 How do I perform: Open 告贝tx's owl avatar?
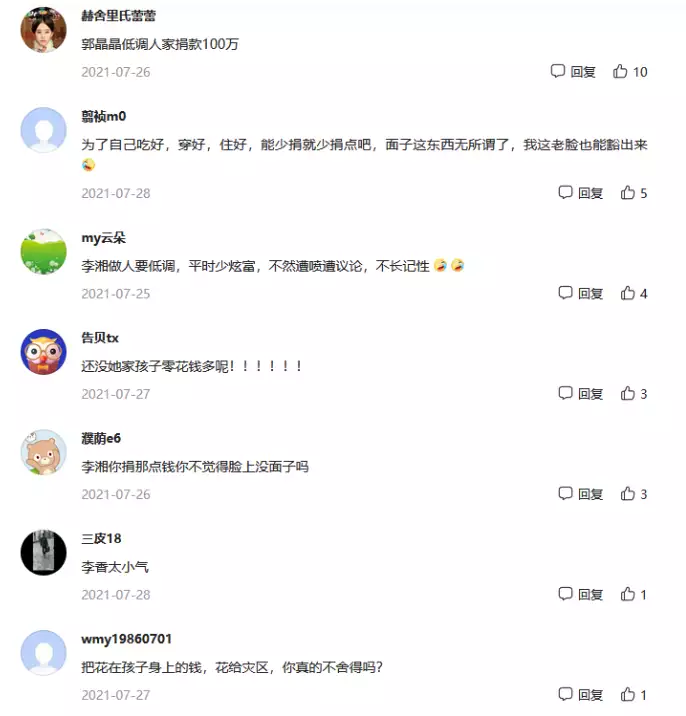[x=44, y=352]
